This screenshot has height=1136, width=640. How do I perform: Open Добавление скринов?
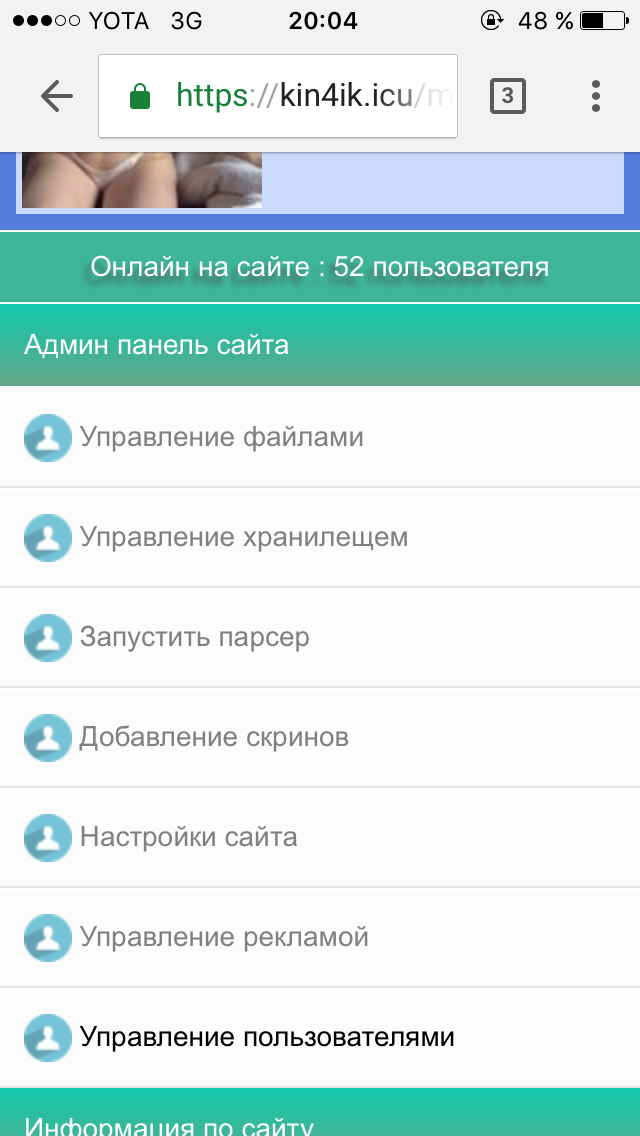214,737
